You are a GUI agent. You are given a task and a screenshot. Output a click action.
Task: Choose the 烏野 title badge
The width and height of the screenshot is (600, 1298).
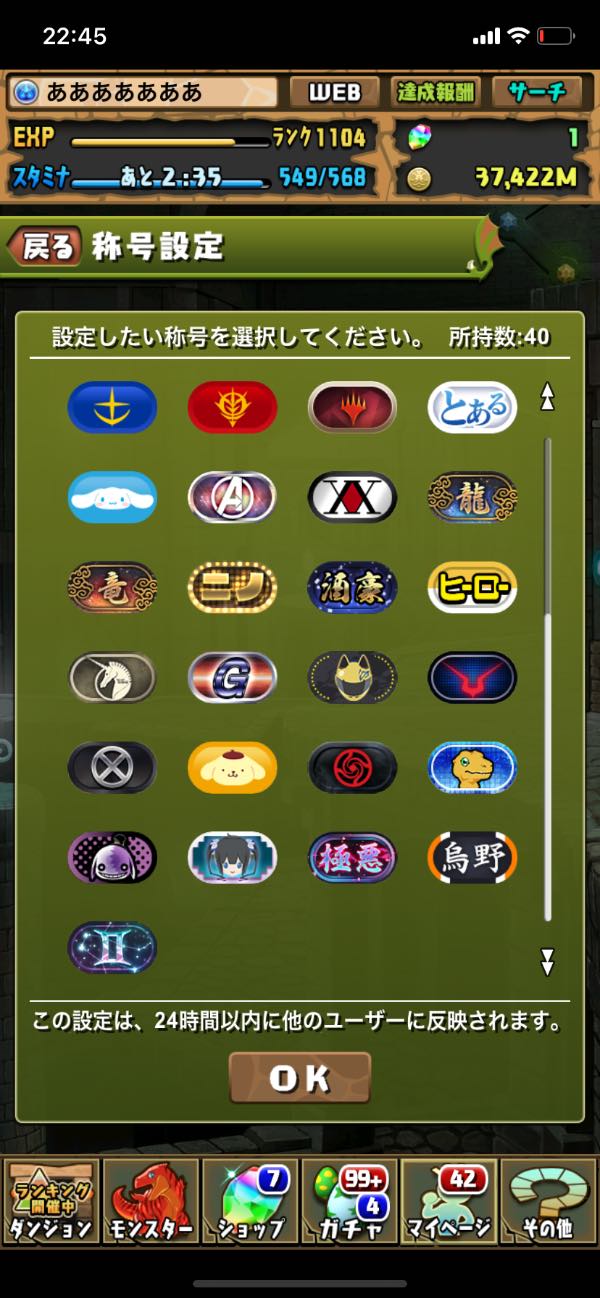(x=472, y=857)
